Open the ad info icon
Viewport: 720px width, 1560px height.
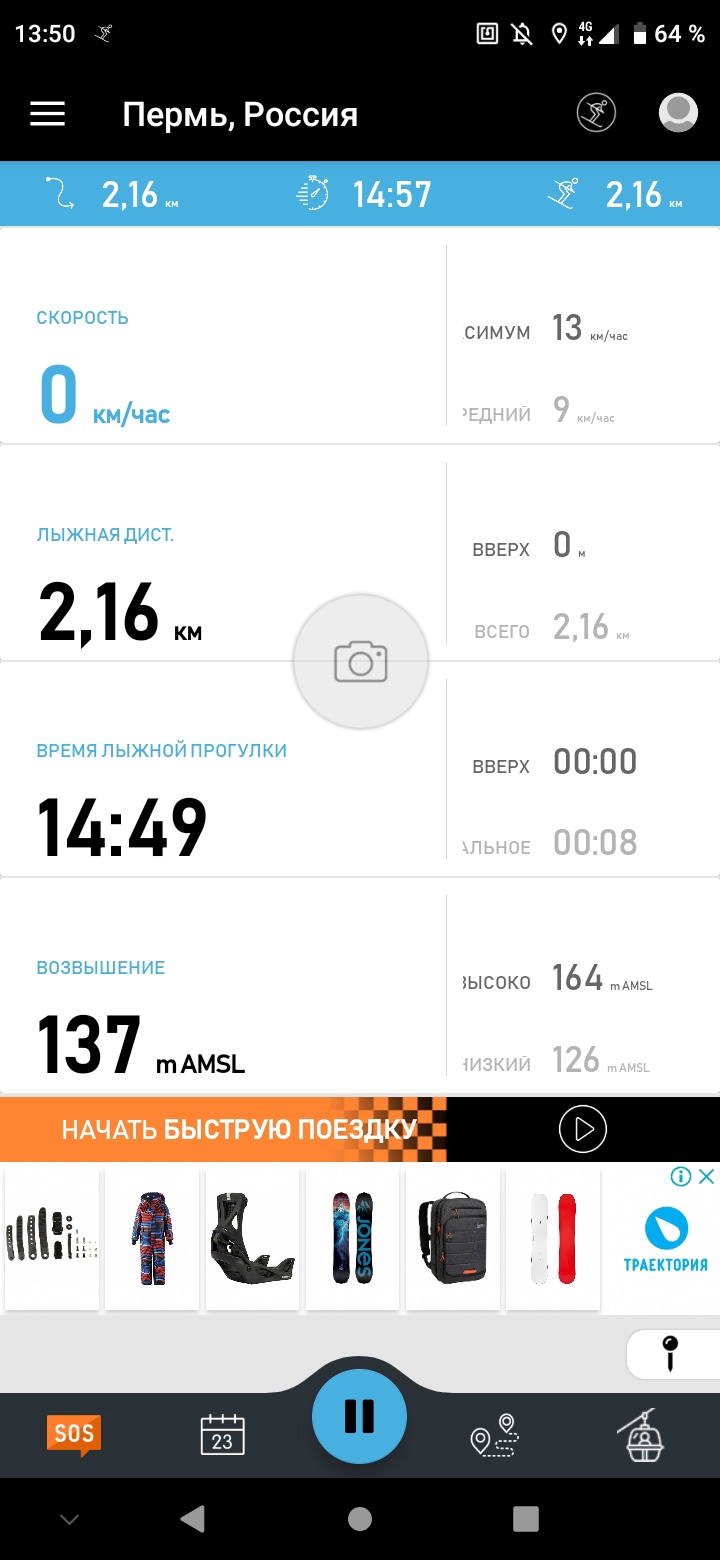point(681,1177)
